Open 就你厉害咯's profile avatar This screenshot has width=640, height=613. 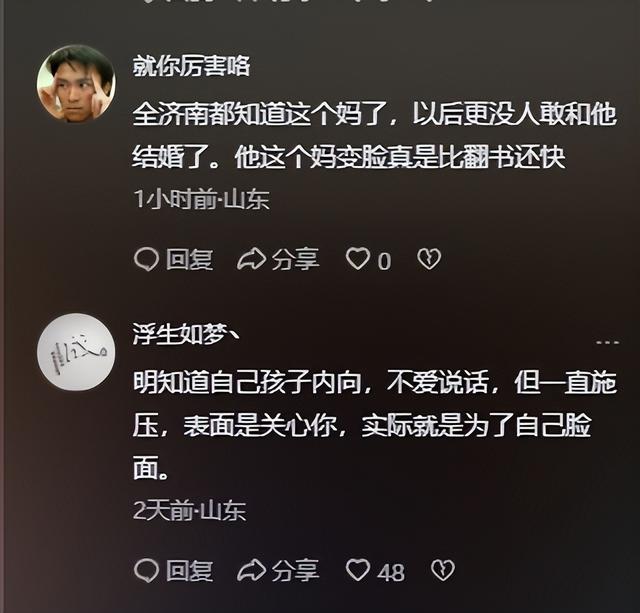pyautogui.click(x=76, y=83)
